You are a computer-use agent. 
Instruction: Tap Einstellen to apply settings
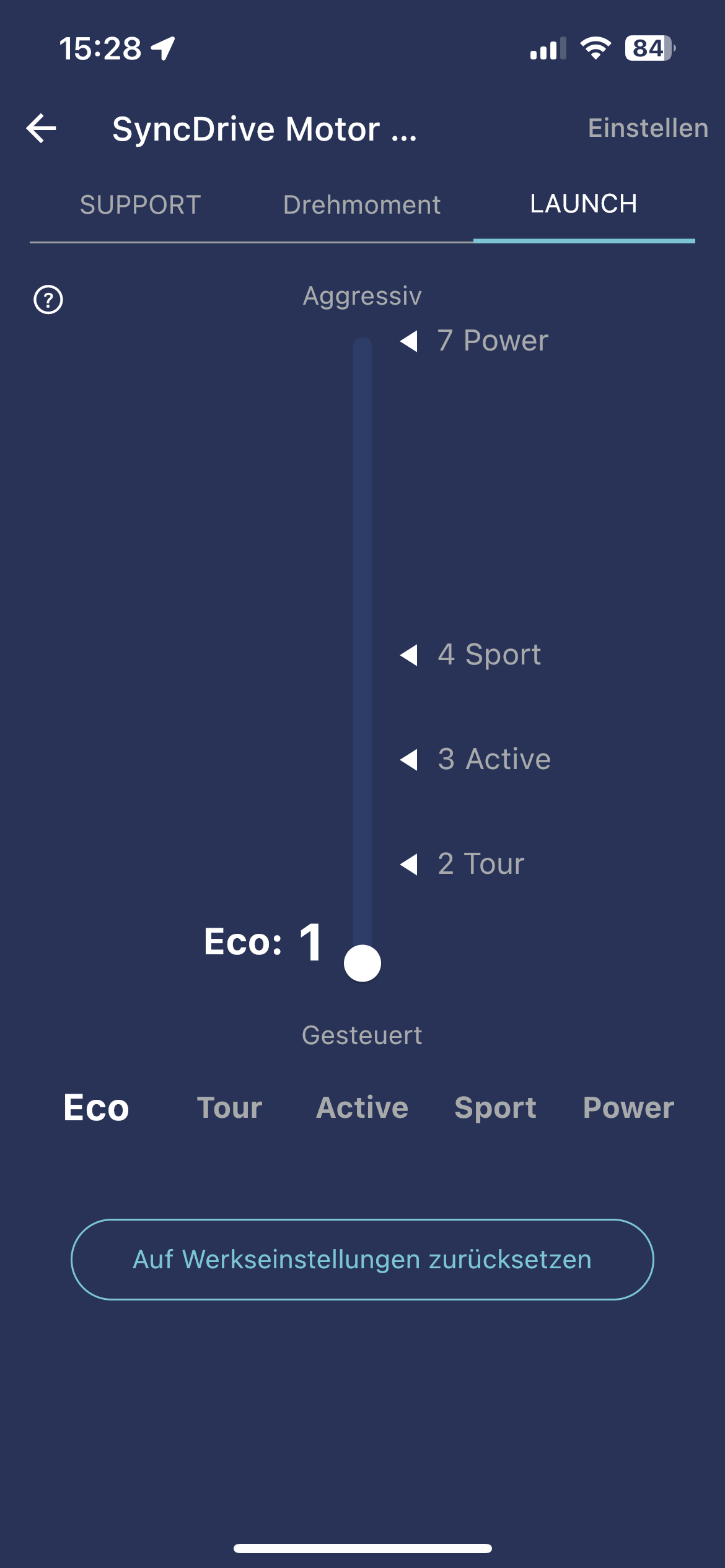click(x=648, y=128)
